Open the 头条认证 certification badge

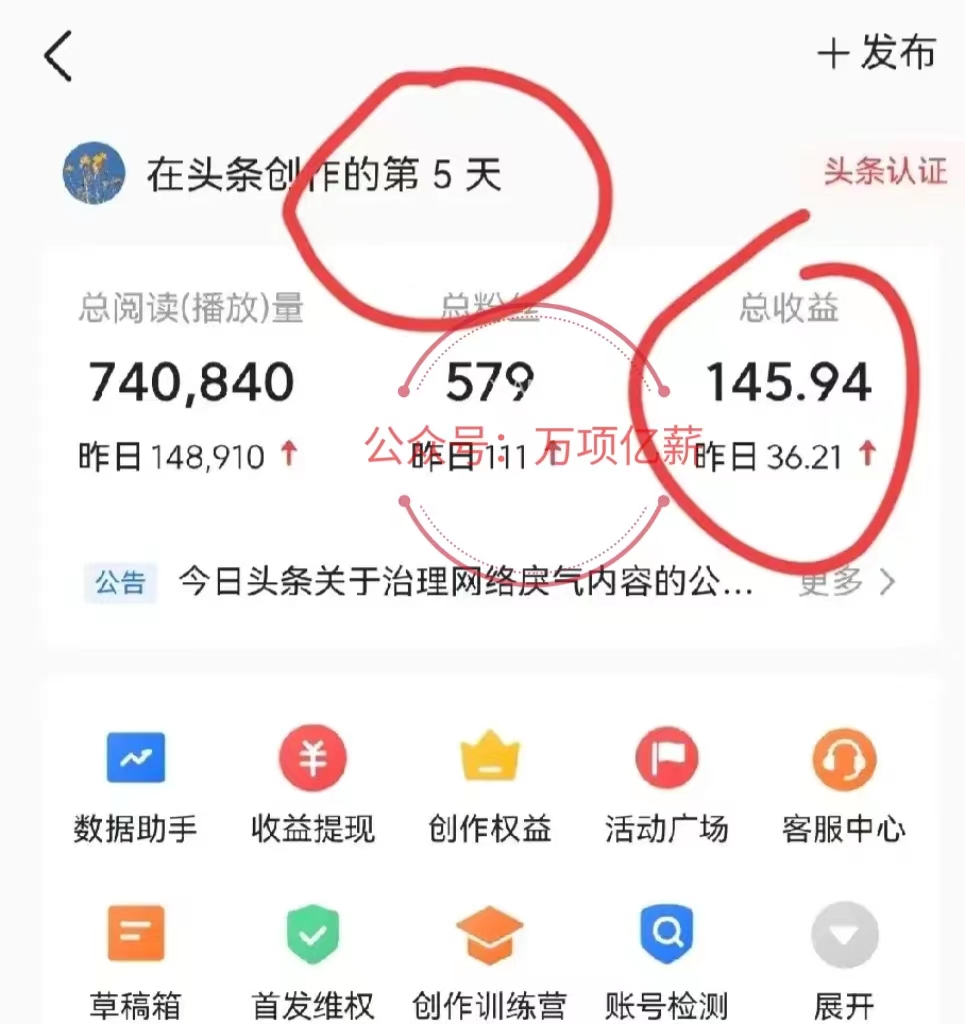(883, 171)
